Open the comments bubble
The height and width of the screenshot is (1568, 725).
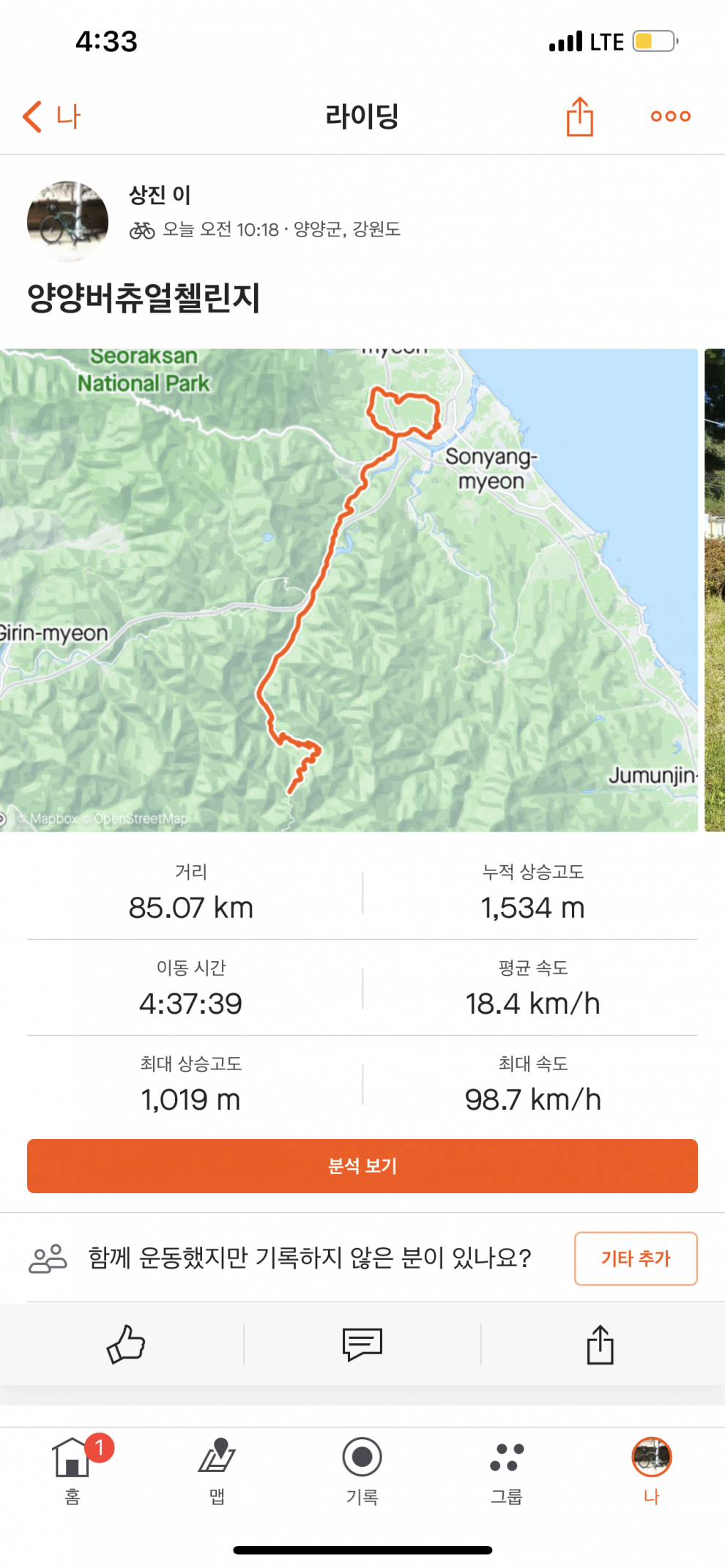362,1344
